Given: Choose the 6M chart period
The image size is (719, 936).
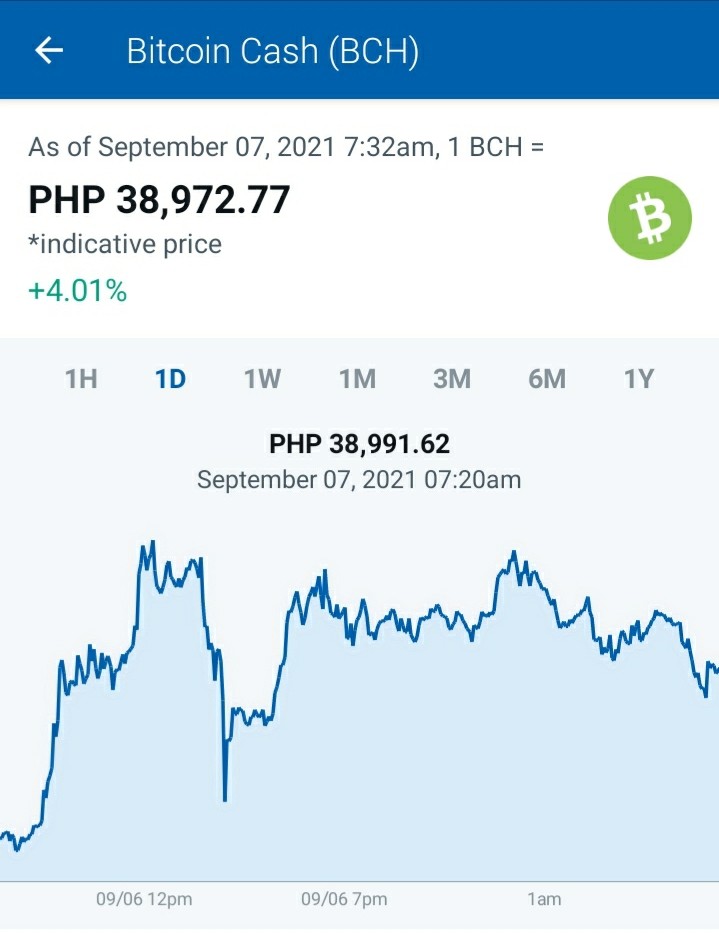Looking at the screenshot, I should click(x=547, y=379).
